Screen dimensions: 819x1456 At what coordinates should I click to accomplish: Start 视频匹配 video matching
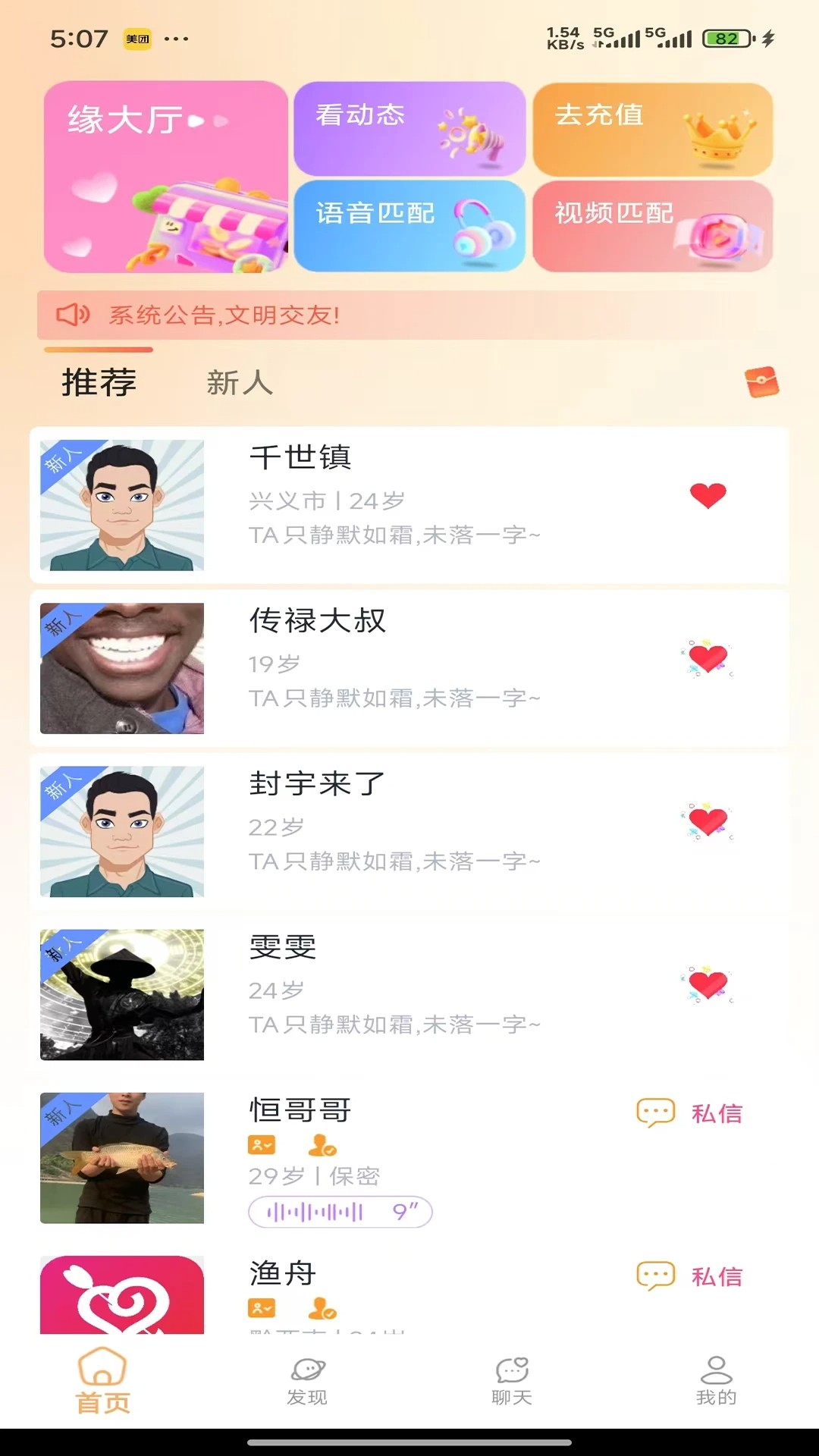pyautogui.click(x=652, y=226)
